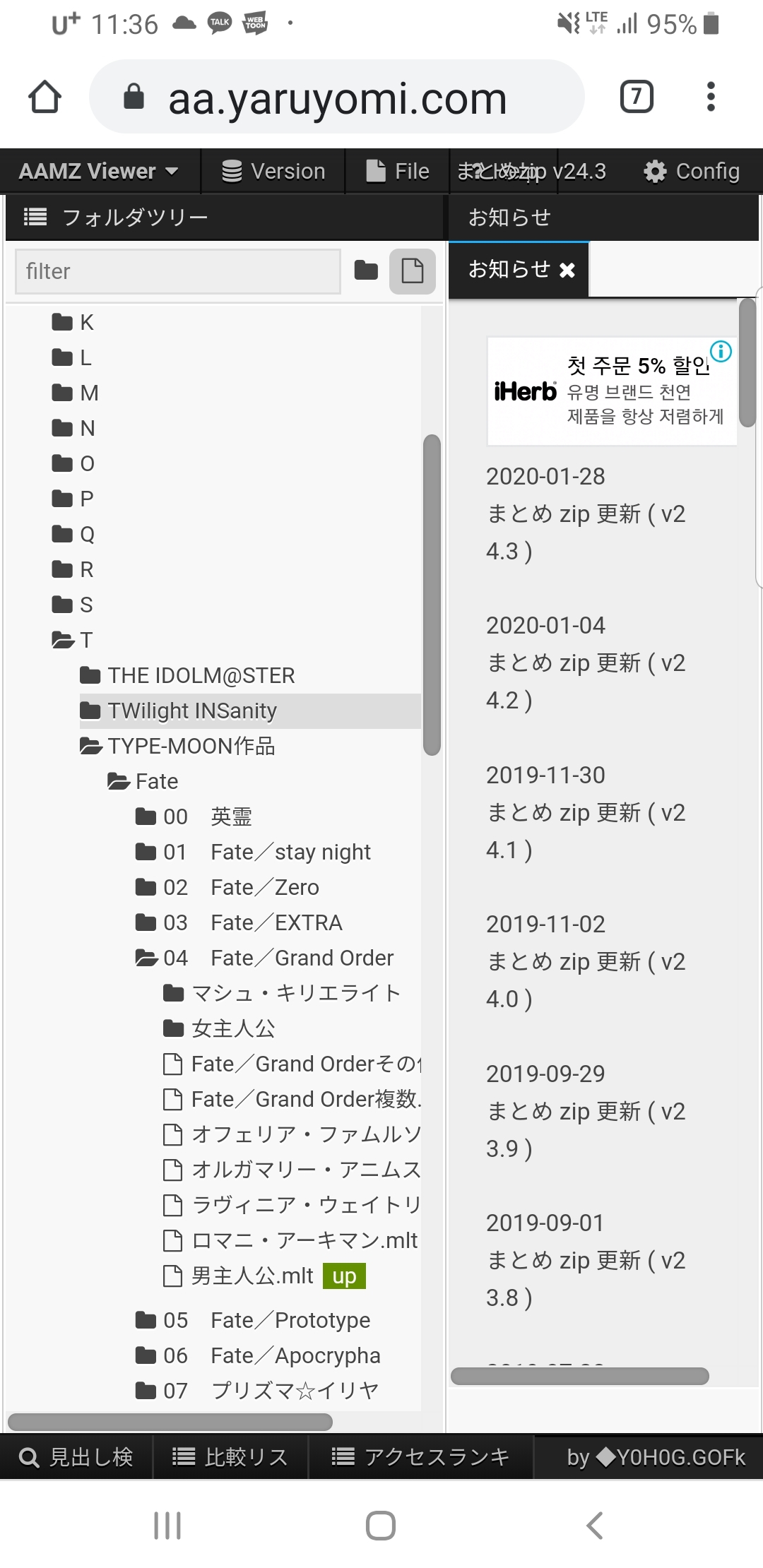Go back with the system back button
The width and height of the screenshot is (763, 1568).
[595, 1526]
